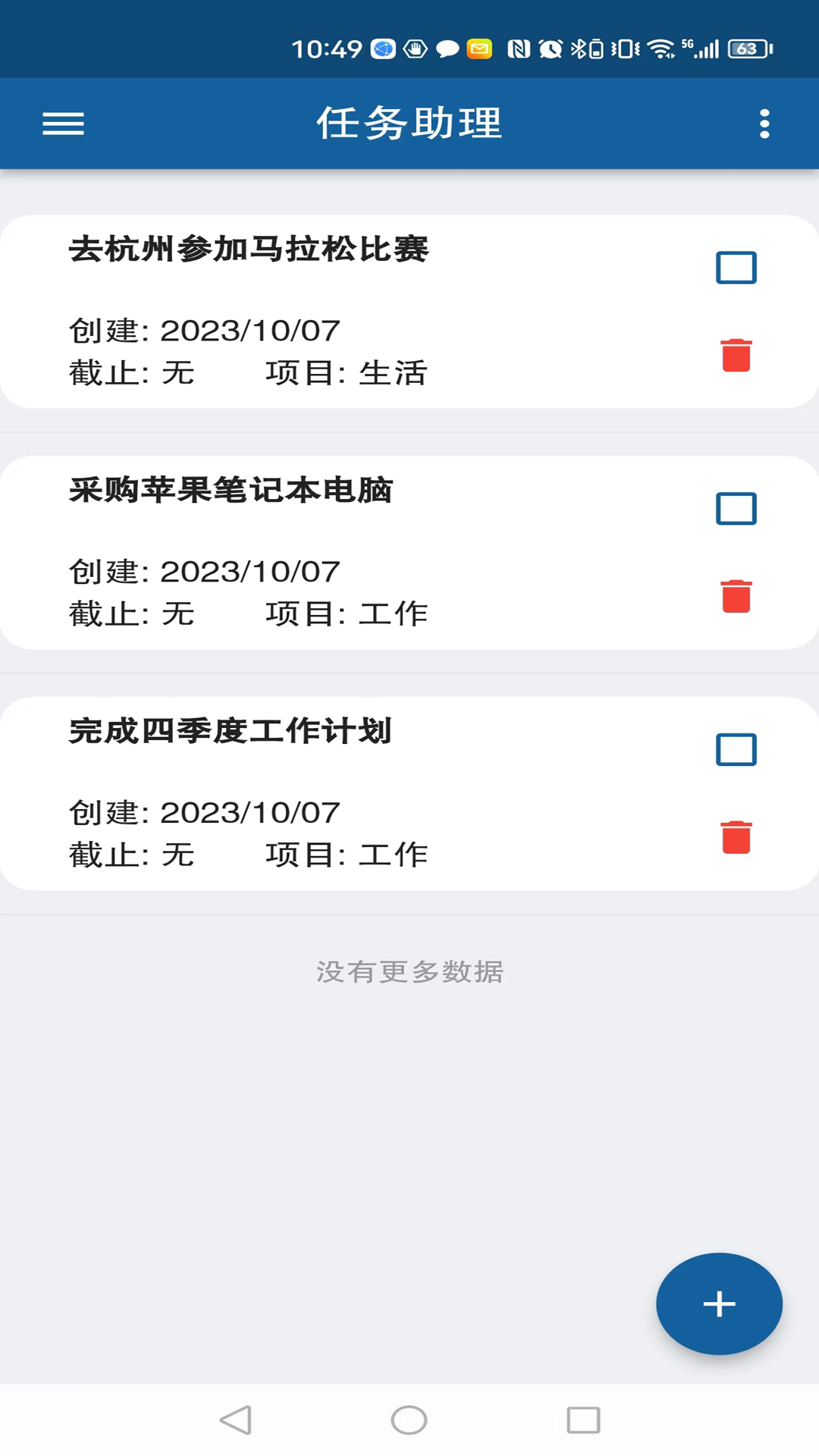
Task: Select the 任务助理 title bar
Action: pos(409,124)
